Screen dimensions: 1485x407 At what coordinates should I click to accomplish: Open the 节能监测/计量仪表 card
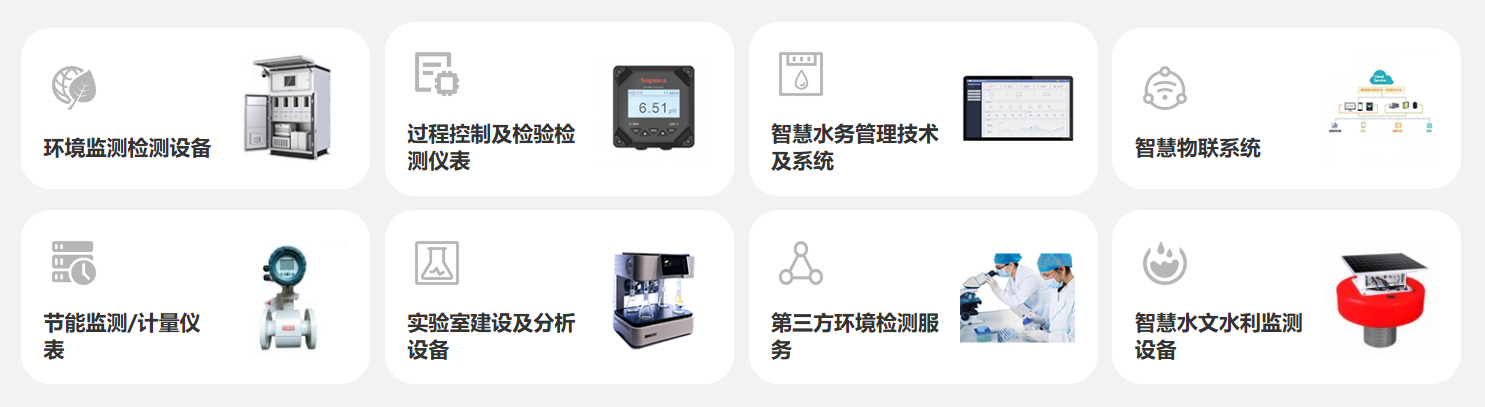click(122, 336)
